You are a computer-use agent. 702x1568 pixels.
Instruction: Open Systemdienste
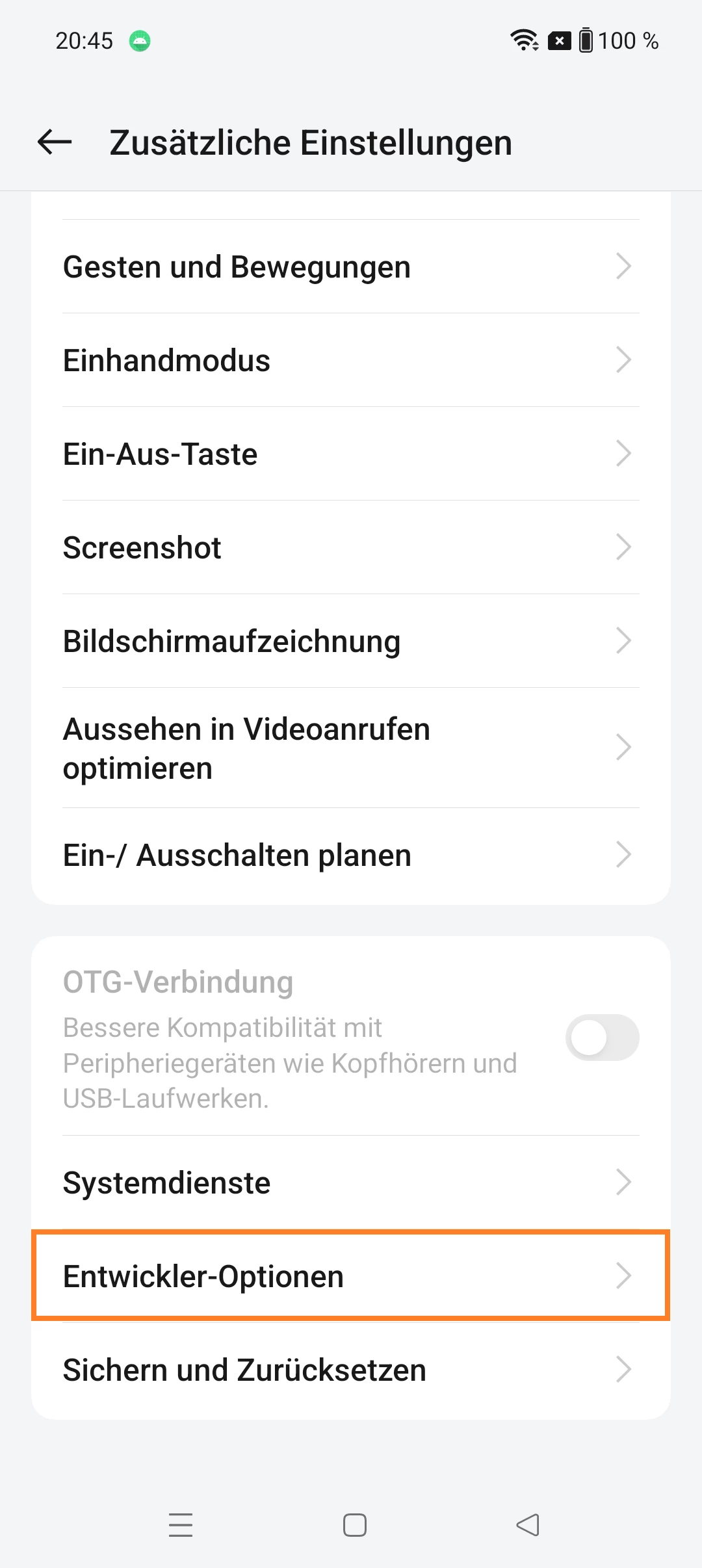click(351, 1183)
